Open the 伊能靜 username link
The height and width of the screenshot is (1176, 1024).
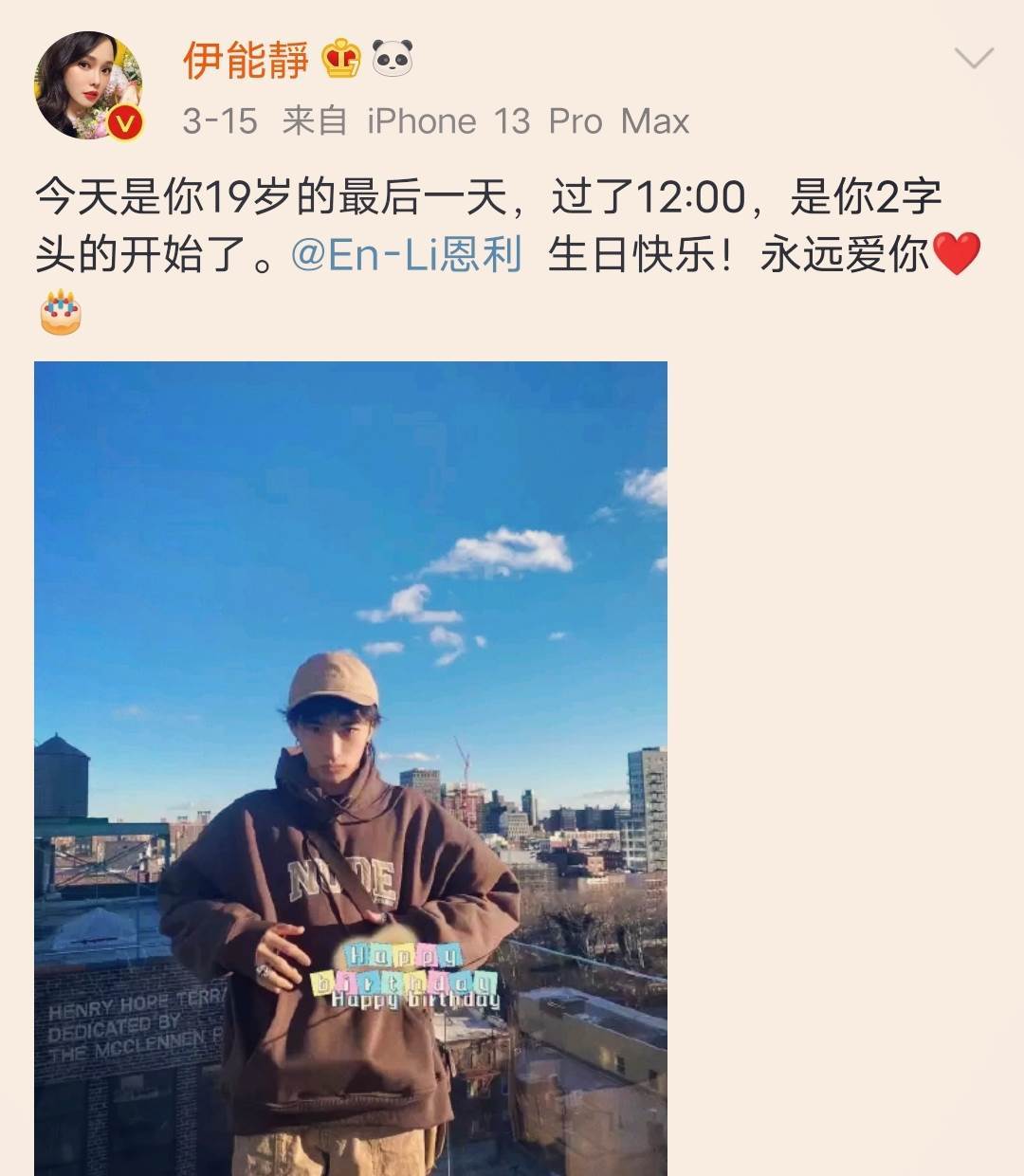pos(246,60)
